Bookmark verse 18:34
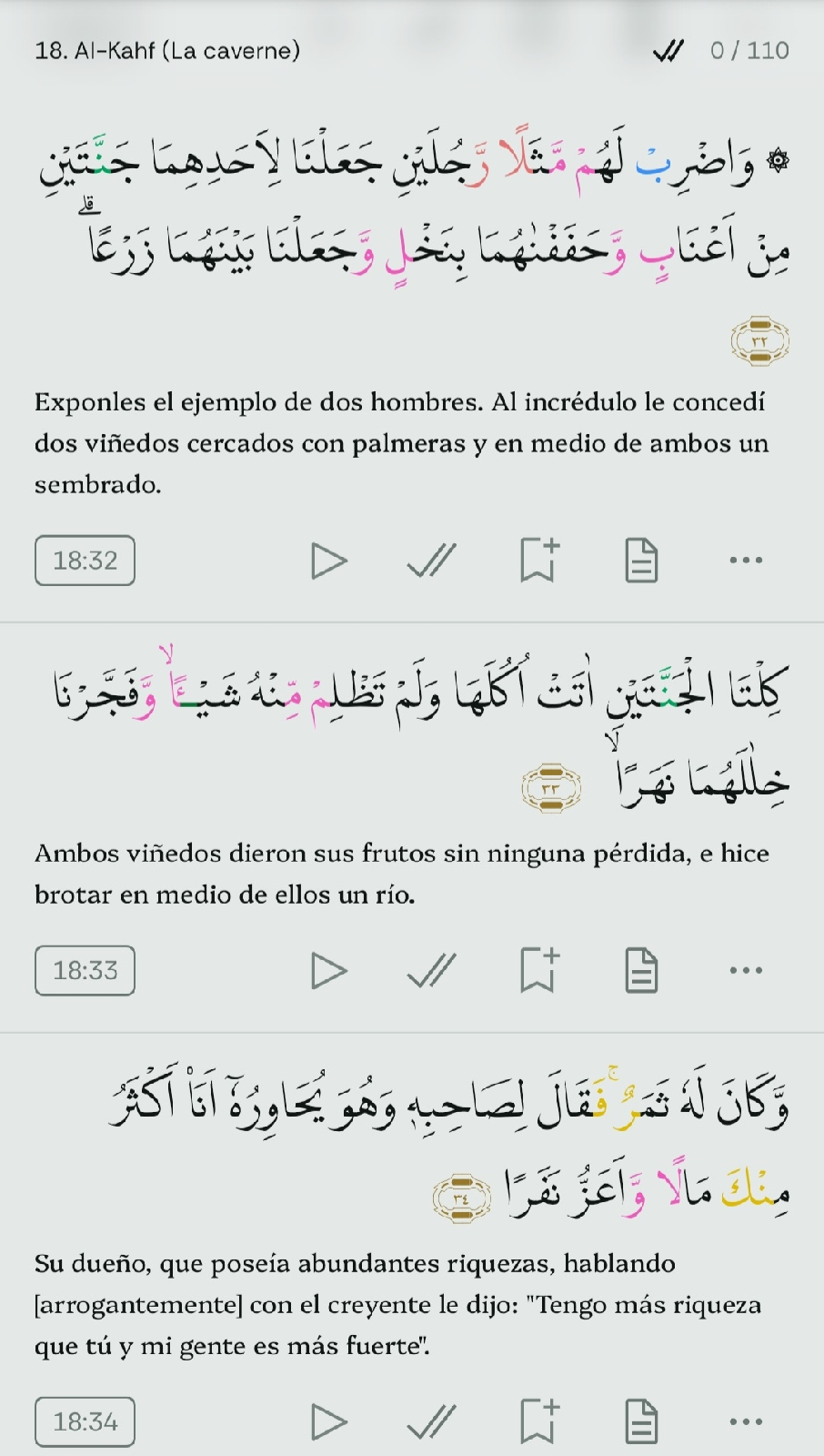The height and width of the screenshot is (1456, 824). pyautogui.click(x=538, y=1421)
